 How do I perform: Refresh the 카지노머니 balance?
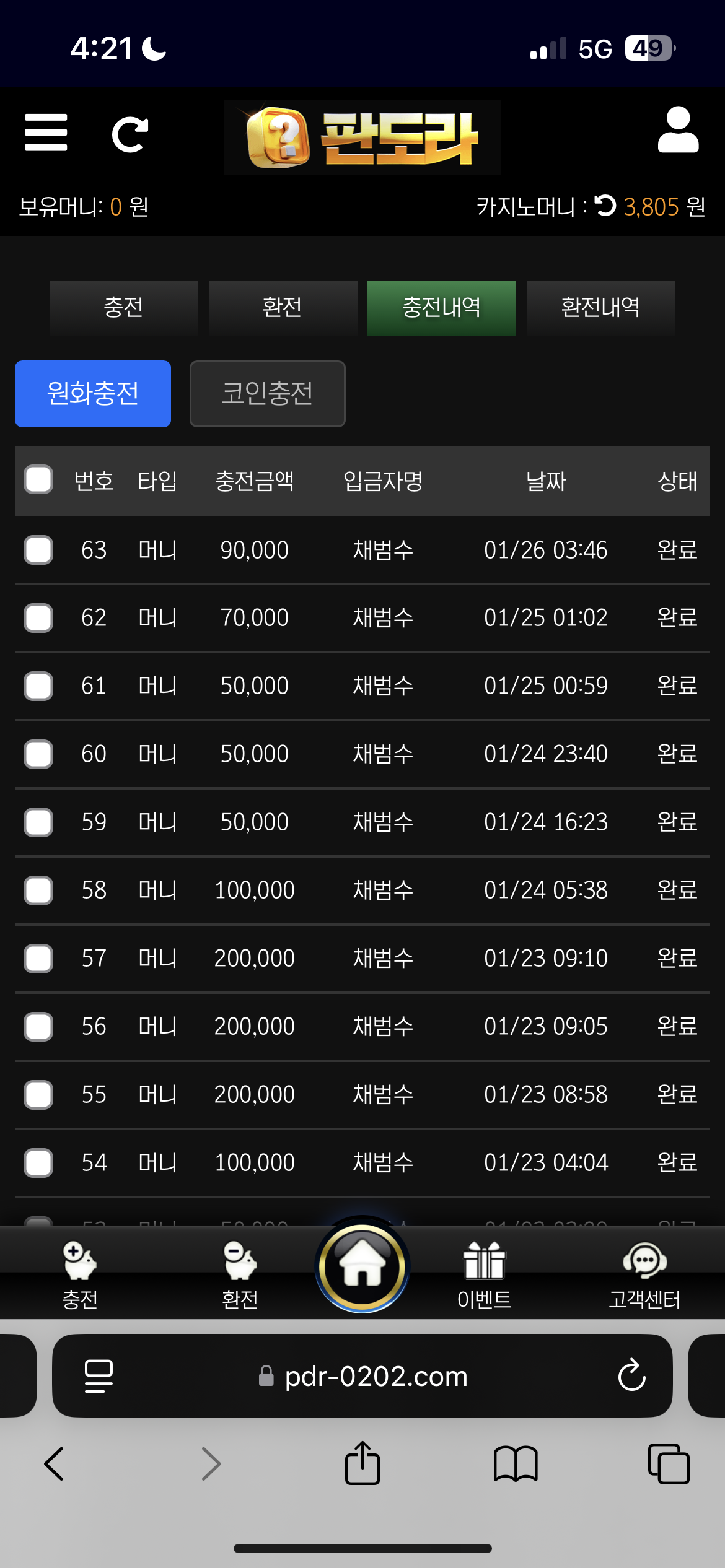[x=605, y=206]
